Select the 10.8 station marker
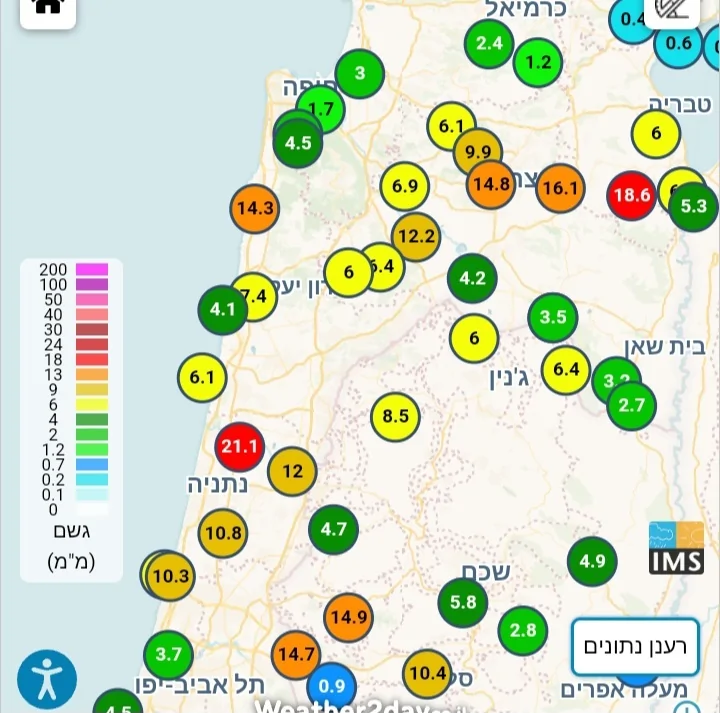This screenshot has height=713, width=720. tap(223, 533)
